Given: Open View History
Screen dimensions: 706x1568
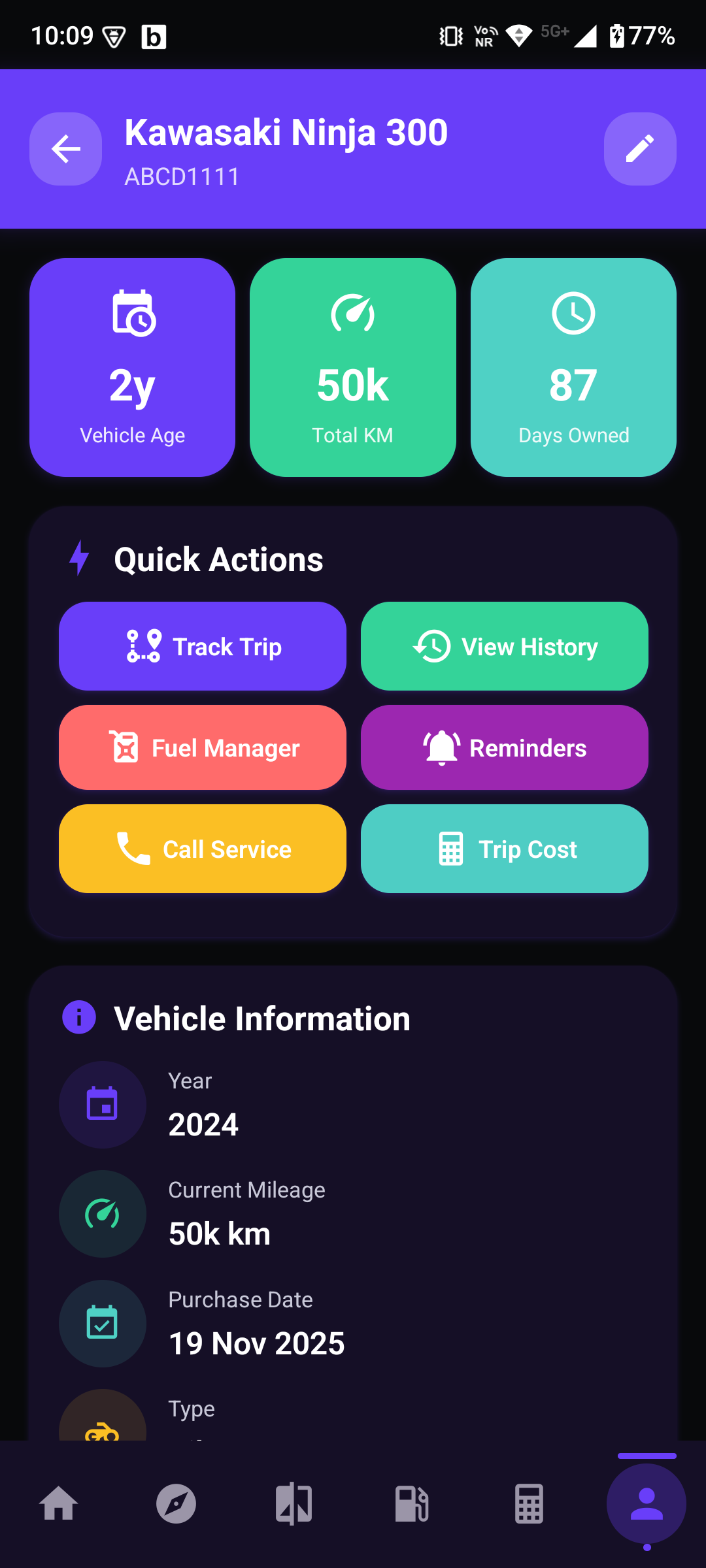Looking at the screenshot, I should (504, 646).
